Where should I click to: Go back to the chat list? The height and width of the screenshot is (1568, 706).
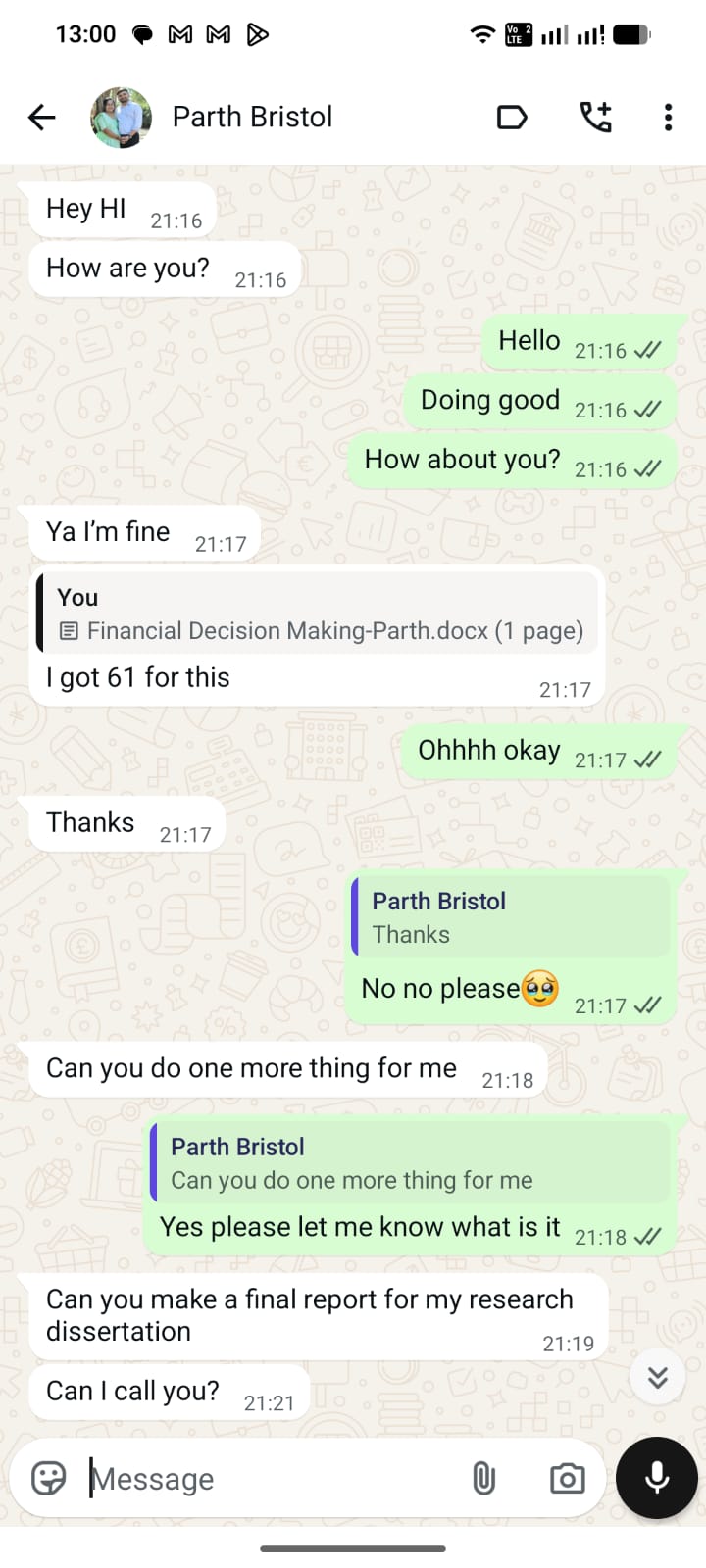pos(41,118)
